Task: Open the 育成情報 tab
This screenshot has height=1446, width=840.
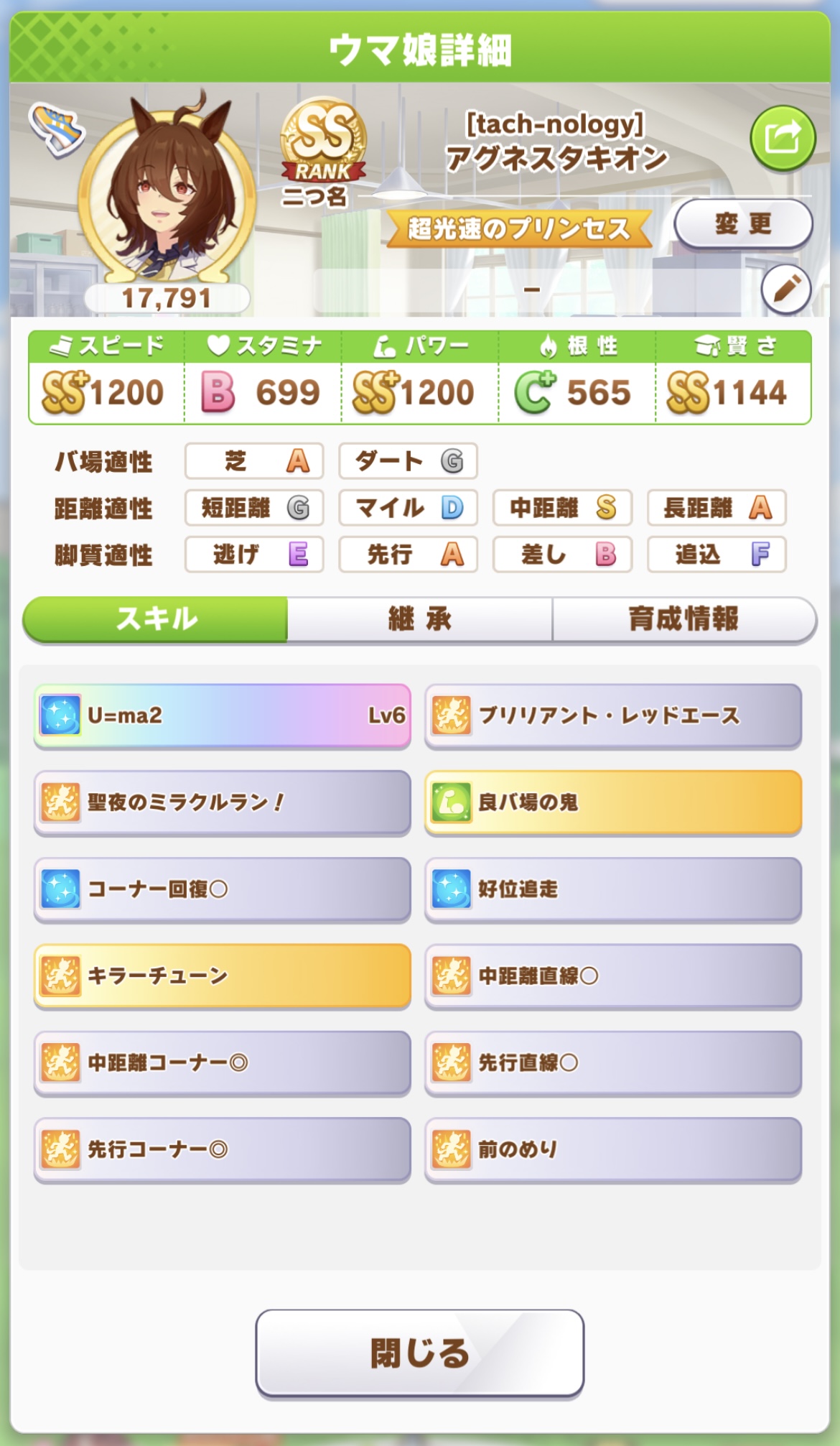Action: 683,618
